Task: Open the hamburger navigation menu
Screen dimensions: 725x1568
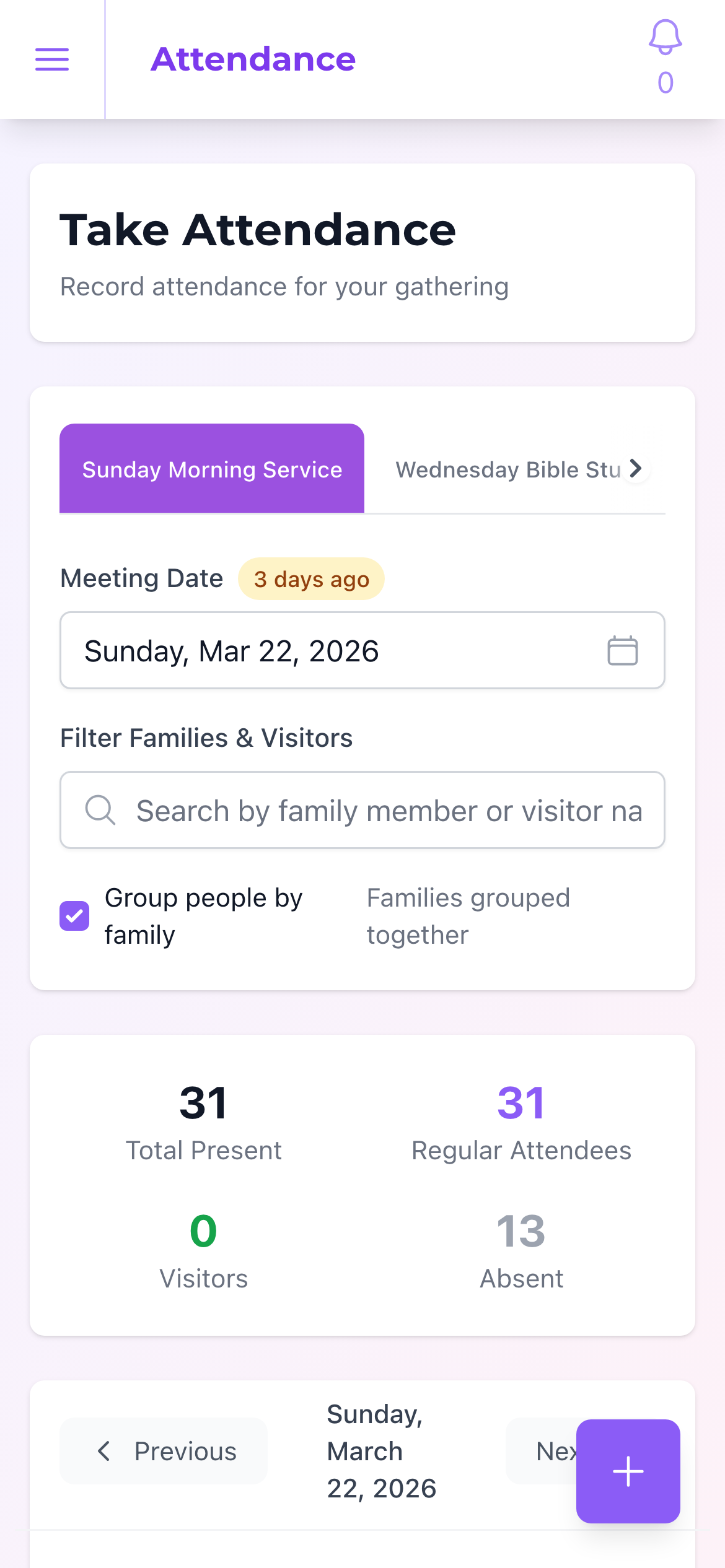Action: (x=52, y=59)
